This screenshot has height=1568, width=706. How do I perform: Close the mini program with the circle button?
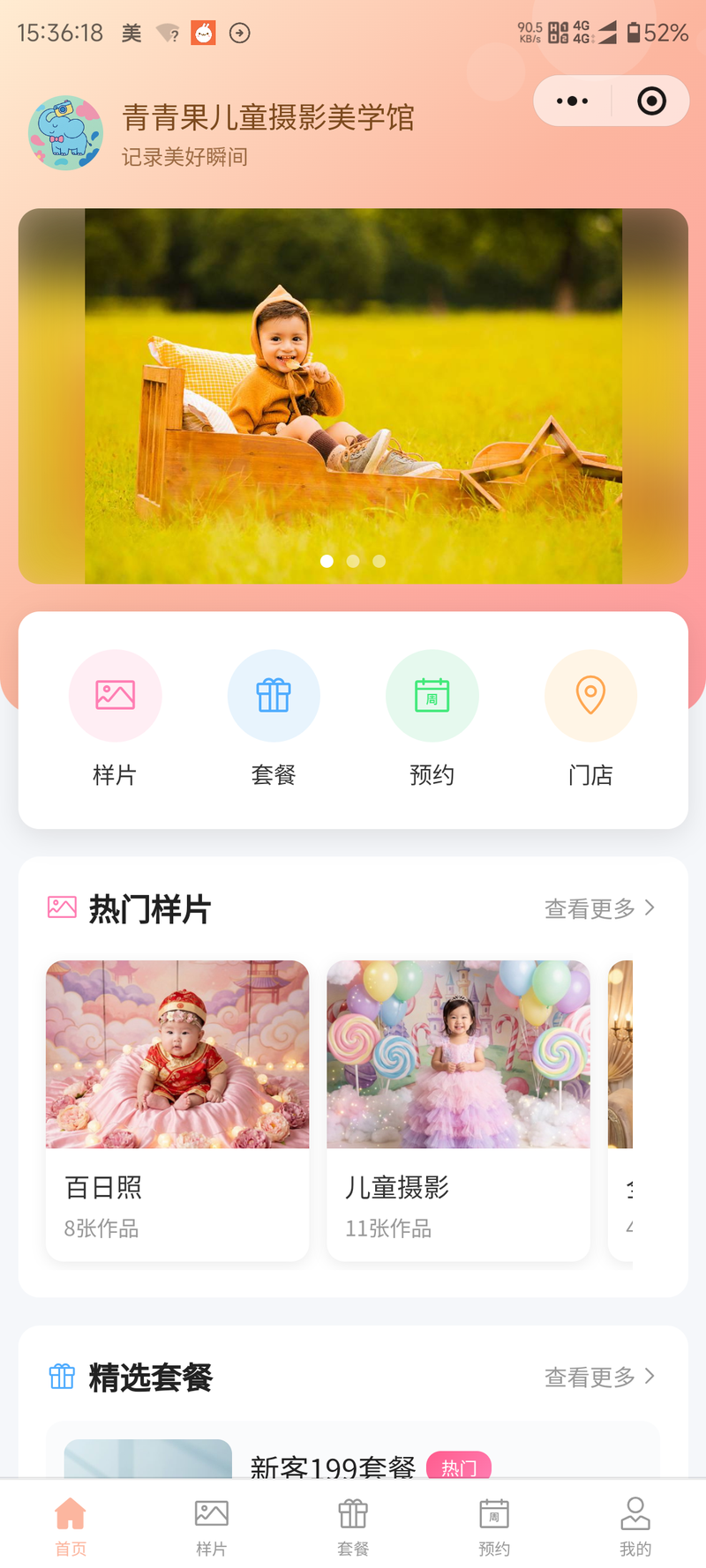click(x=651, y=101)
